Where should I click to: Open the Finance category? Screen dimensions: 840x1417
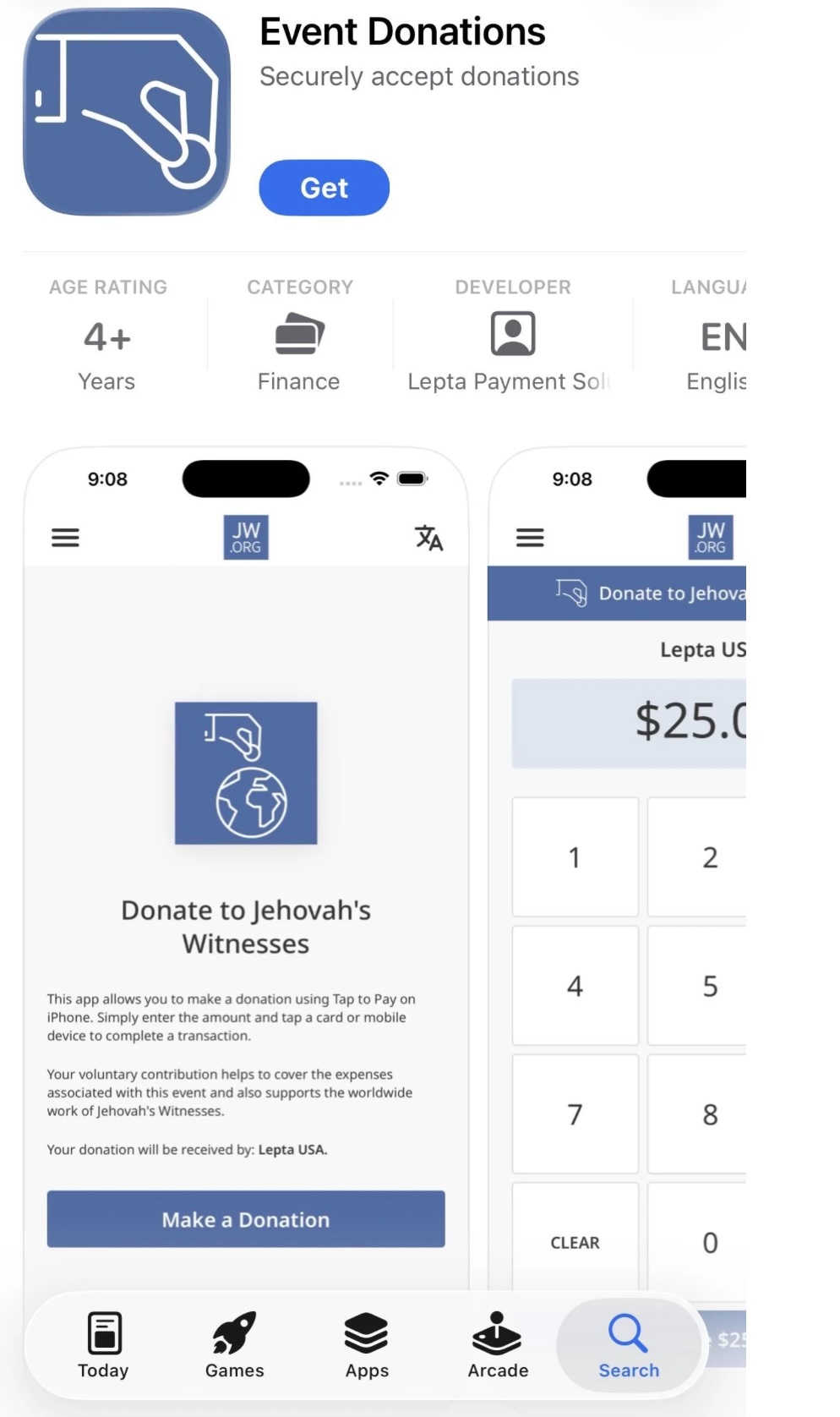tap(299, 335)
